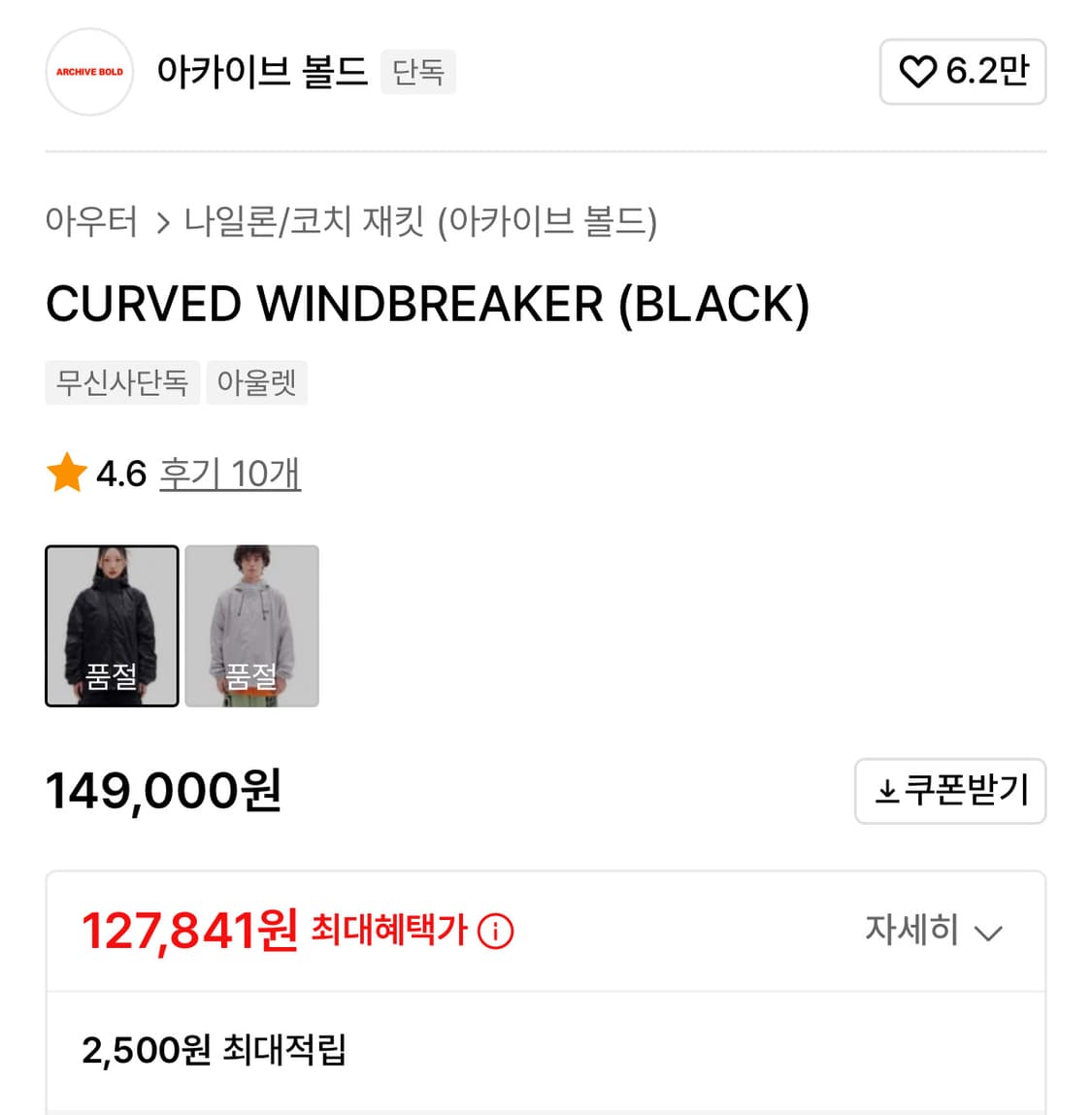Click the red info circle beside the discounted price

pyautogui.click(x=495, y=931)
